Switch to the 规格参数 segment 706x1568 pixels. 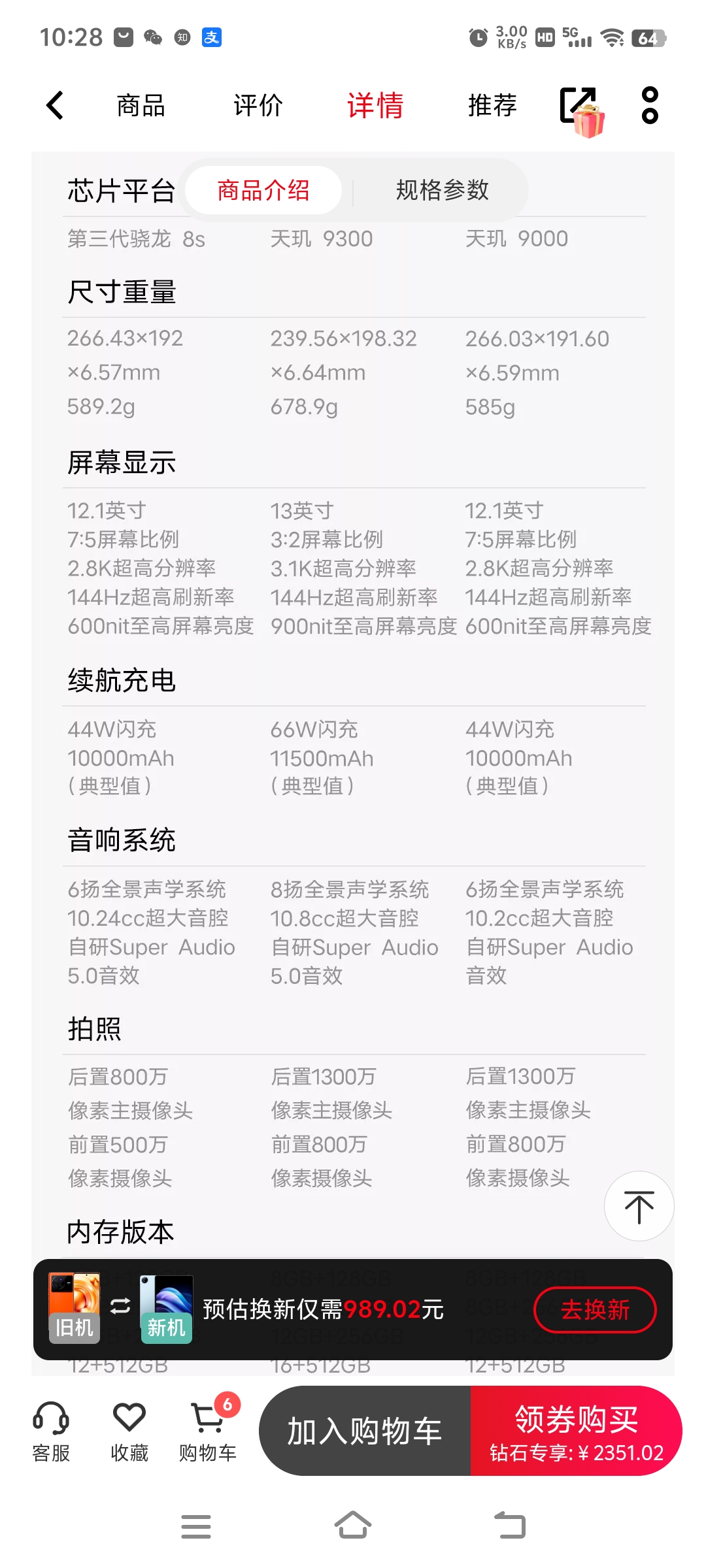click(x=442, y=190)
